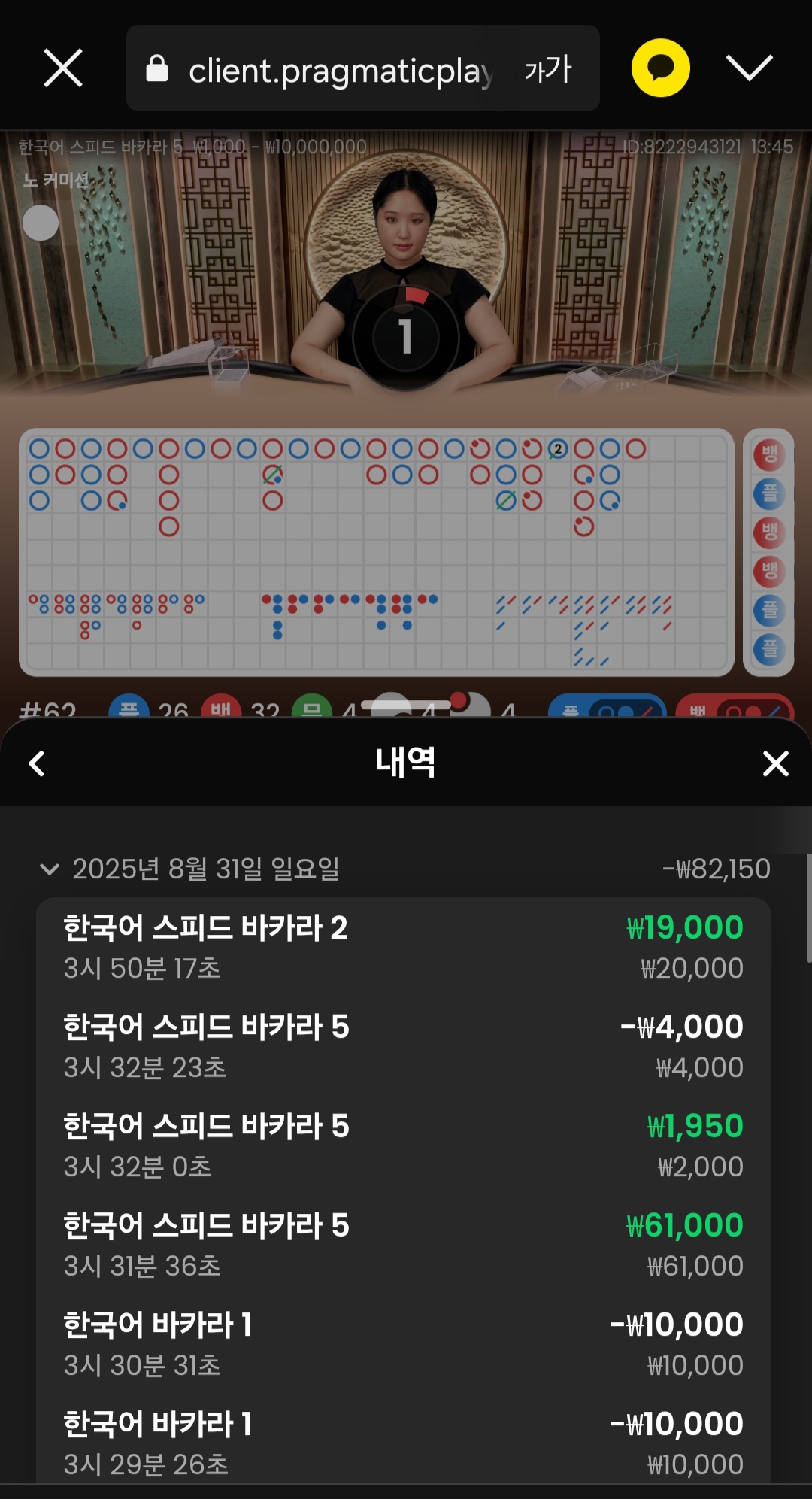
Task: Open the 한국어 바카라 1 entry at 3시 30분 31초
Action: 403,1343
